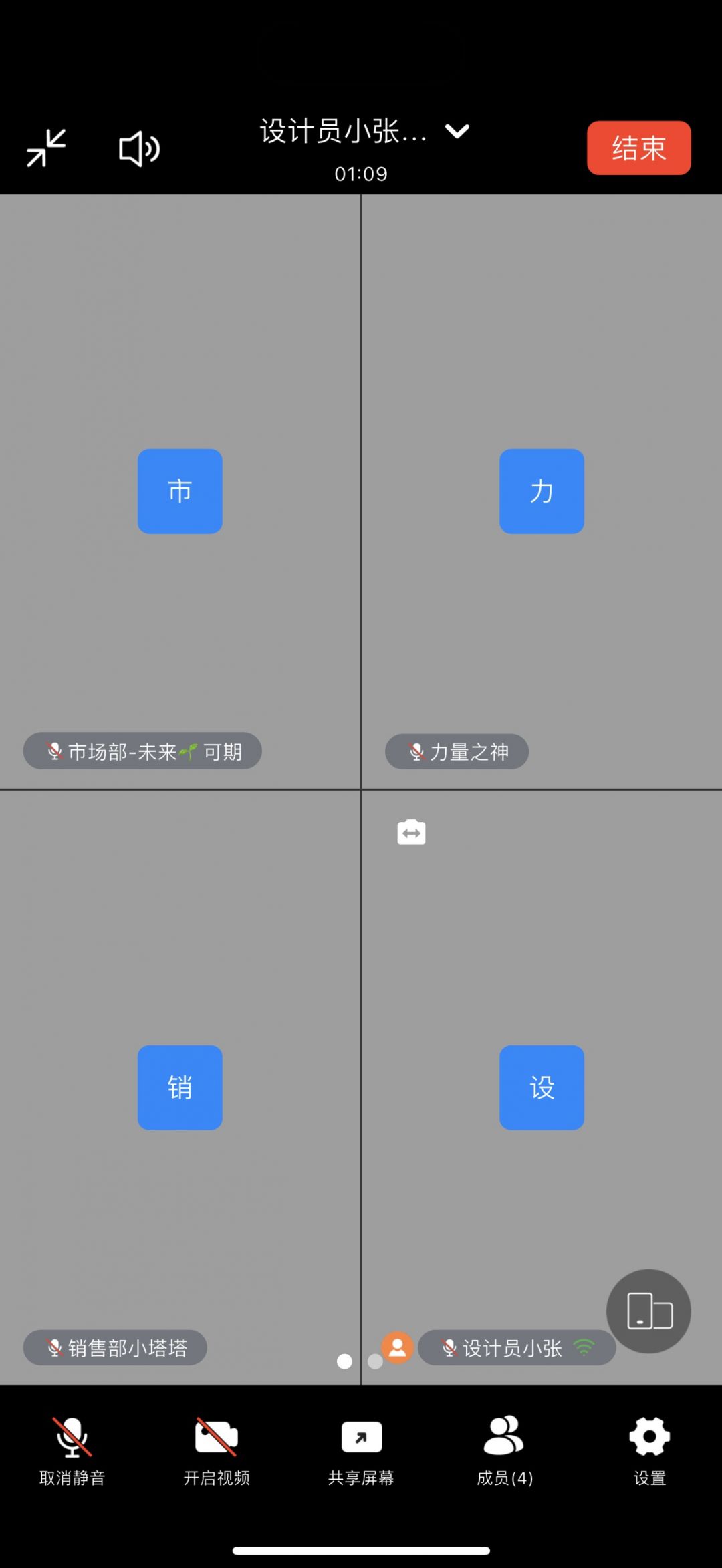
Task: Select the 市场部-未来可期 participant tile
Action: [x=180, y=491]
